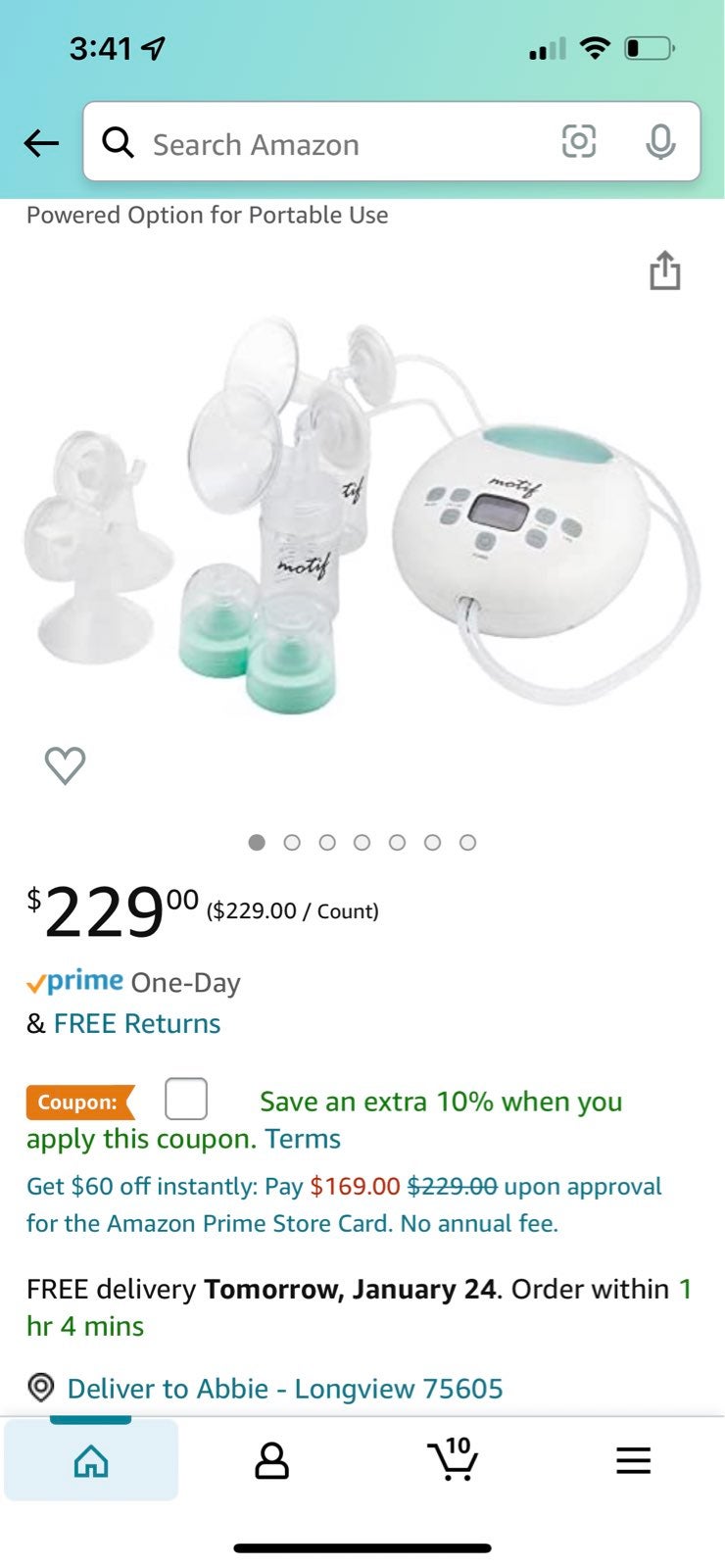View coupon Terms
Image resolution: width=725 pixels, height=1568 pixels.
point(303,1139)
